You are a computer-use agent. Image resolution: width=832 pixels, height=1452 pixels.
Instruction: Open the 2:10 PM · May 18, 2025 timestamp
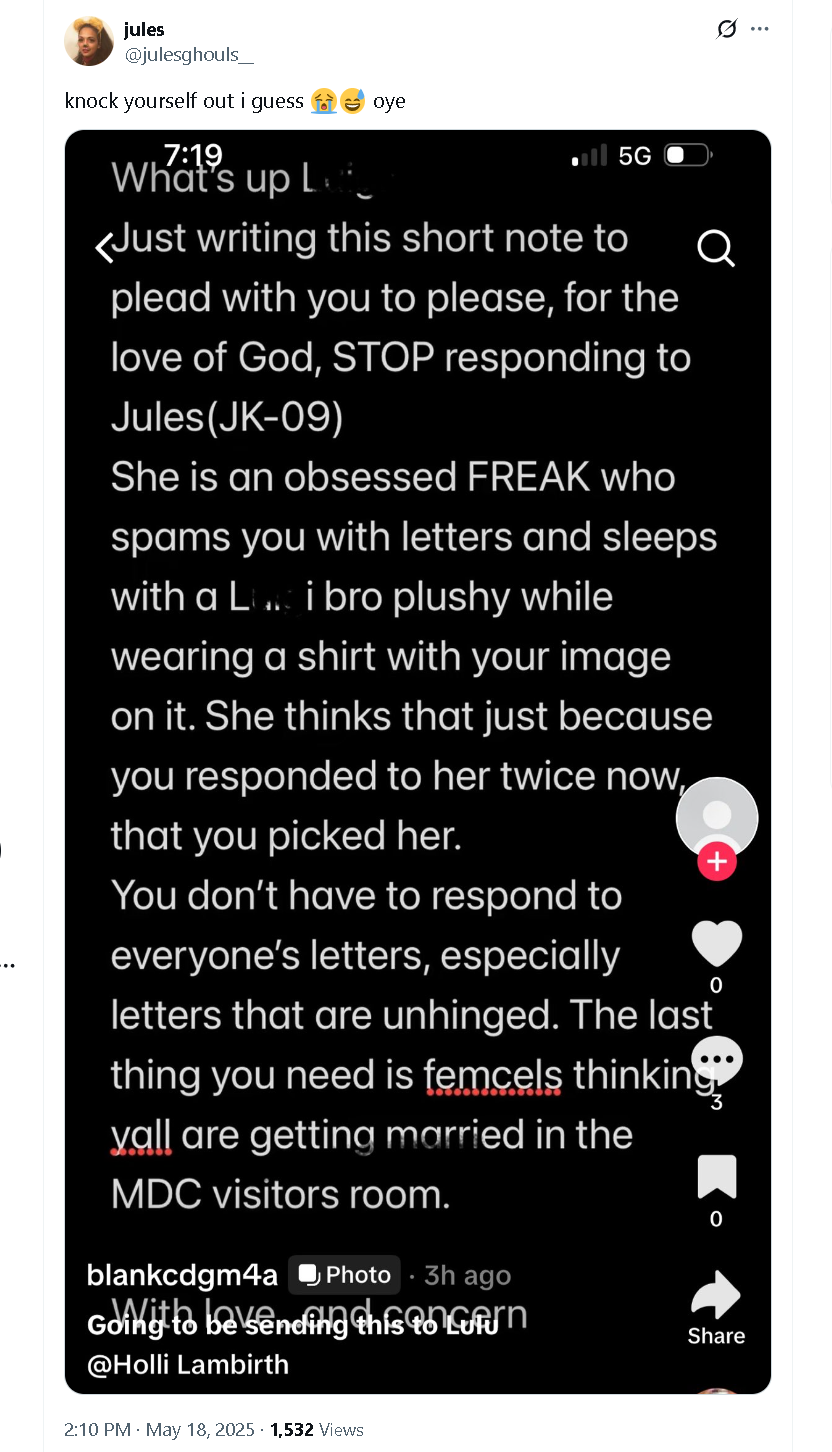click(159, 1430)
